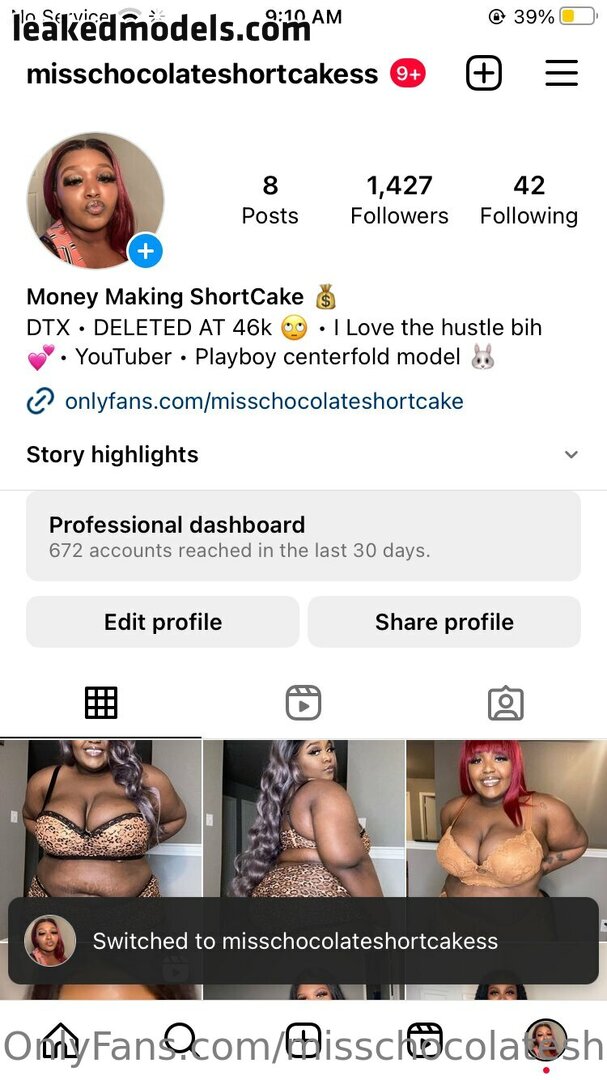Tap Edit profile button
Viewport: 607px width, 1080px height.
tap(162, 622)
